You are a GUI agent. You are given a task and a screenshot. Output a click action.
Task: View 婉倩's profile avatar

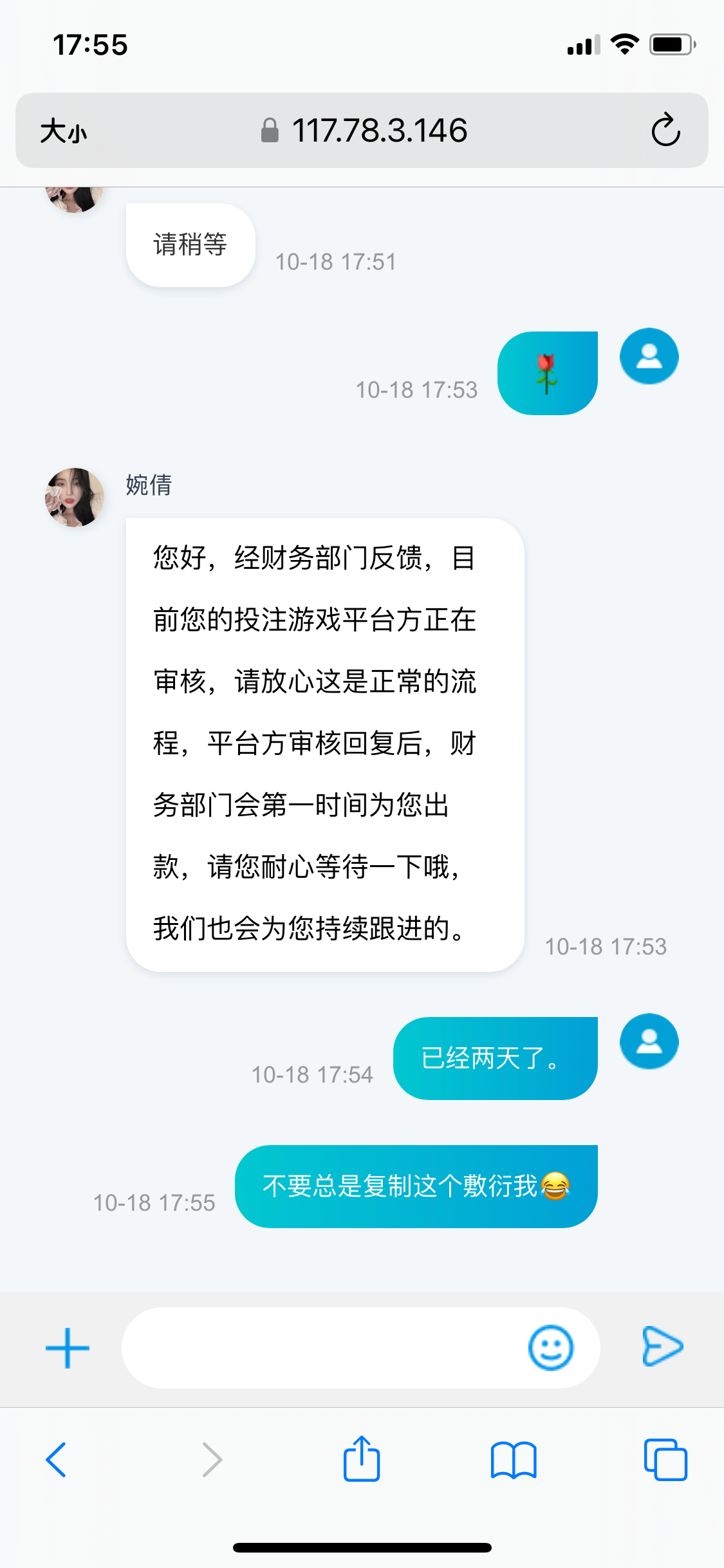75,497
